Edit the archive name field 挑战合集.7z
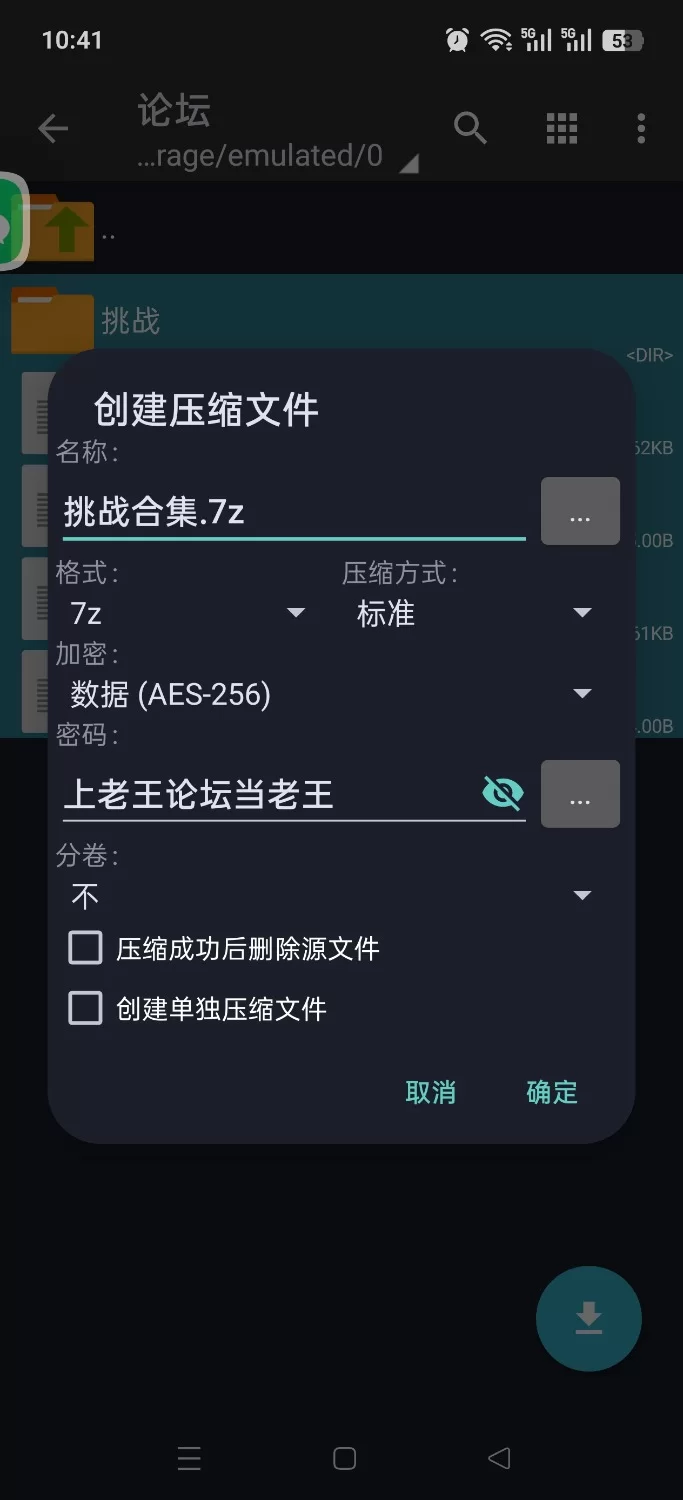 [x=290, y=513]
